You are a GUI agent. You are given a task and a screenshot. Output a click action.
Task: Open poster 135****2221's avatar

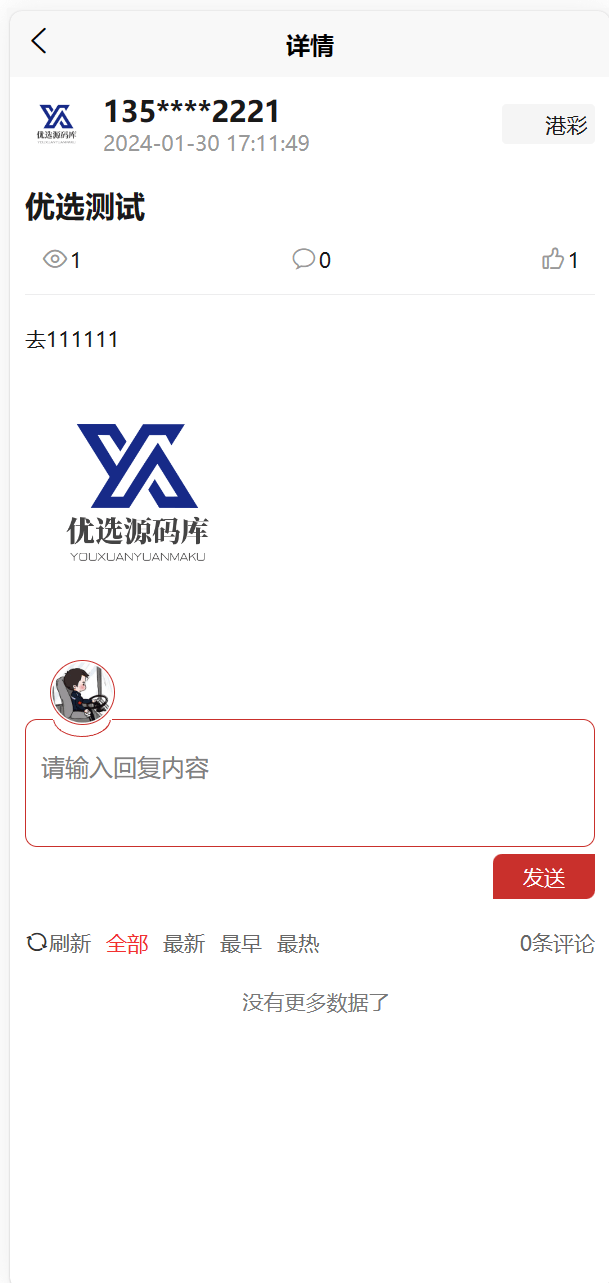tap(56, 124)
